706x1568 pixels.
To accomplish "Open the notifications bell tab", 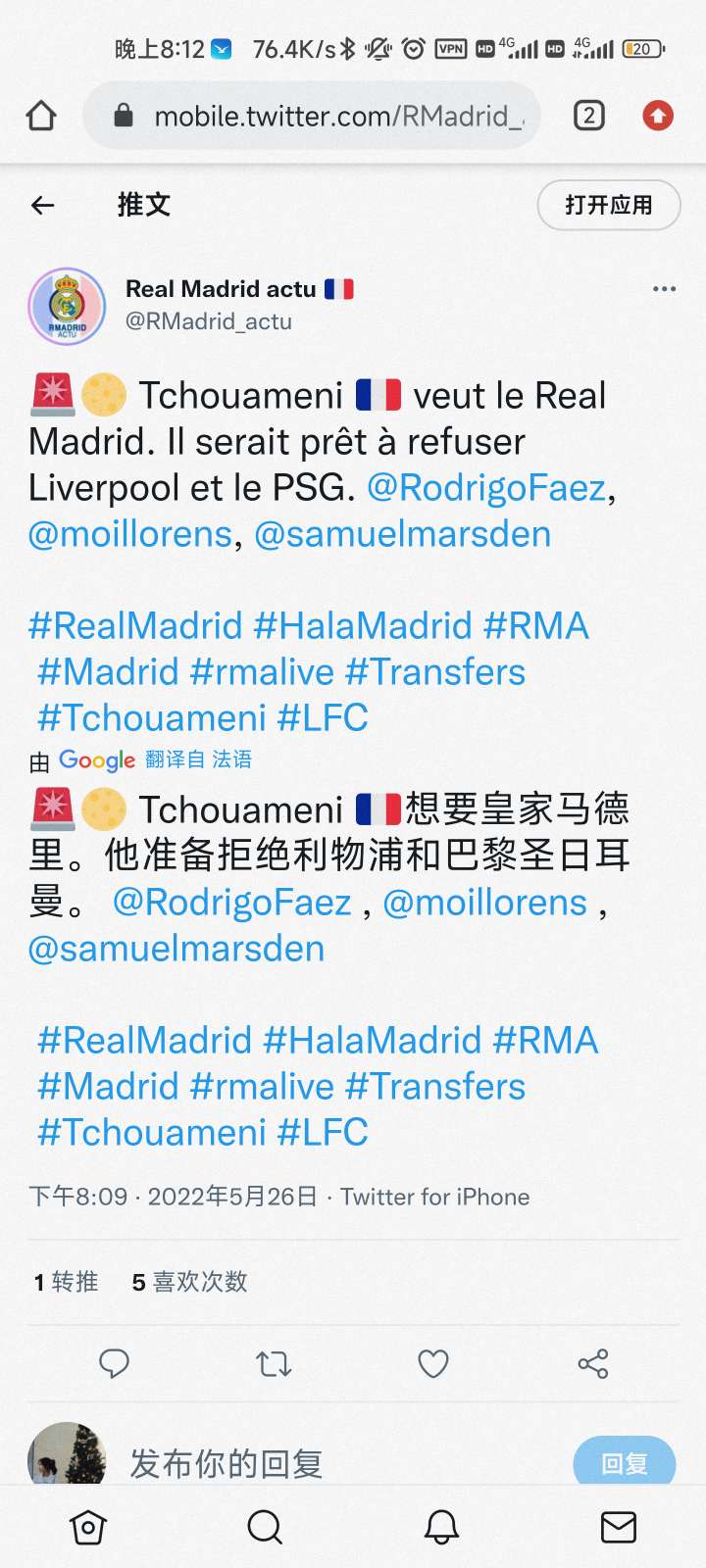I will (x=441, y=1527).
